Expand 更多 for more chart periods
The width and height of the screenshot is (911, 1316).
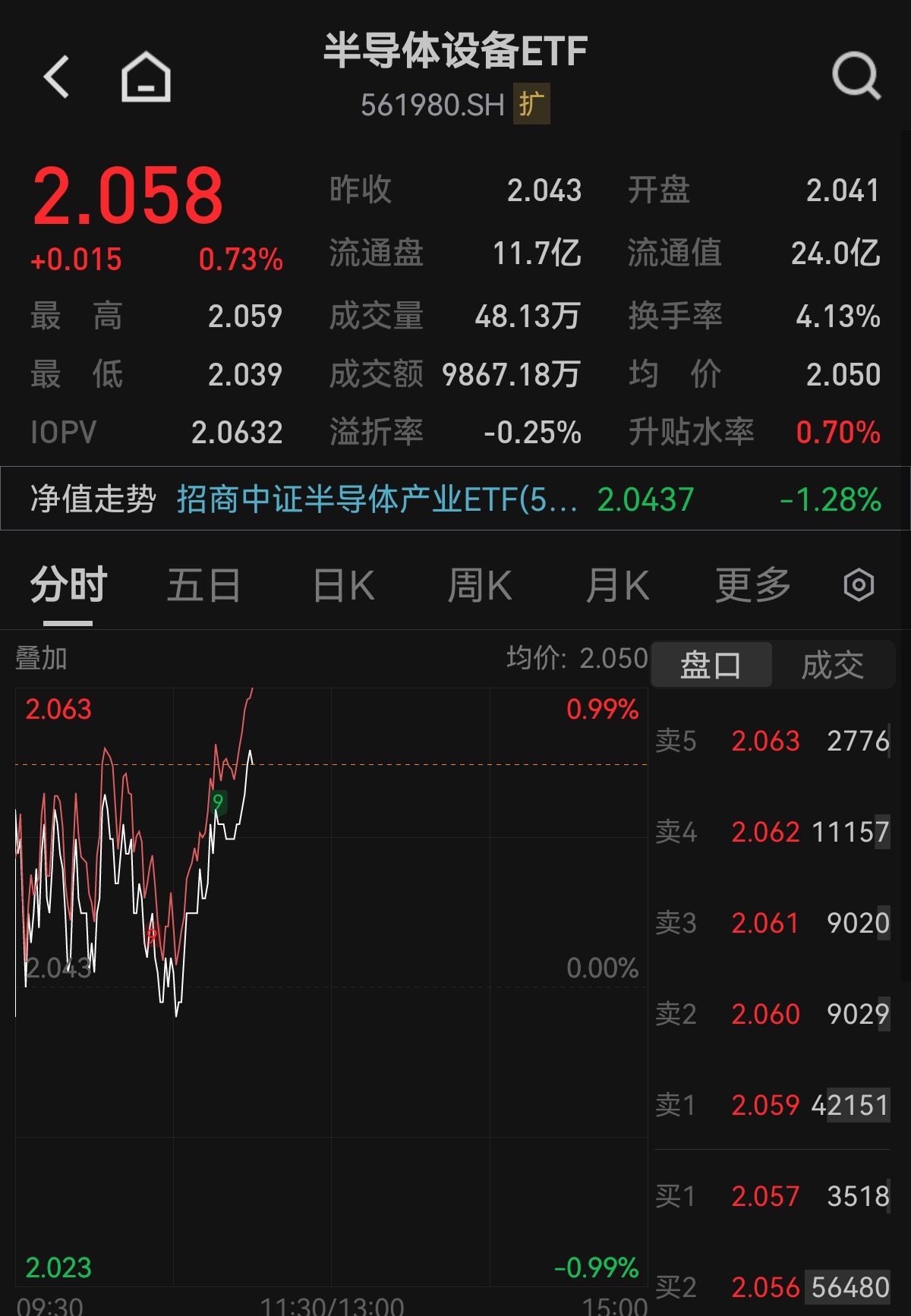(x=752, y=584)
